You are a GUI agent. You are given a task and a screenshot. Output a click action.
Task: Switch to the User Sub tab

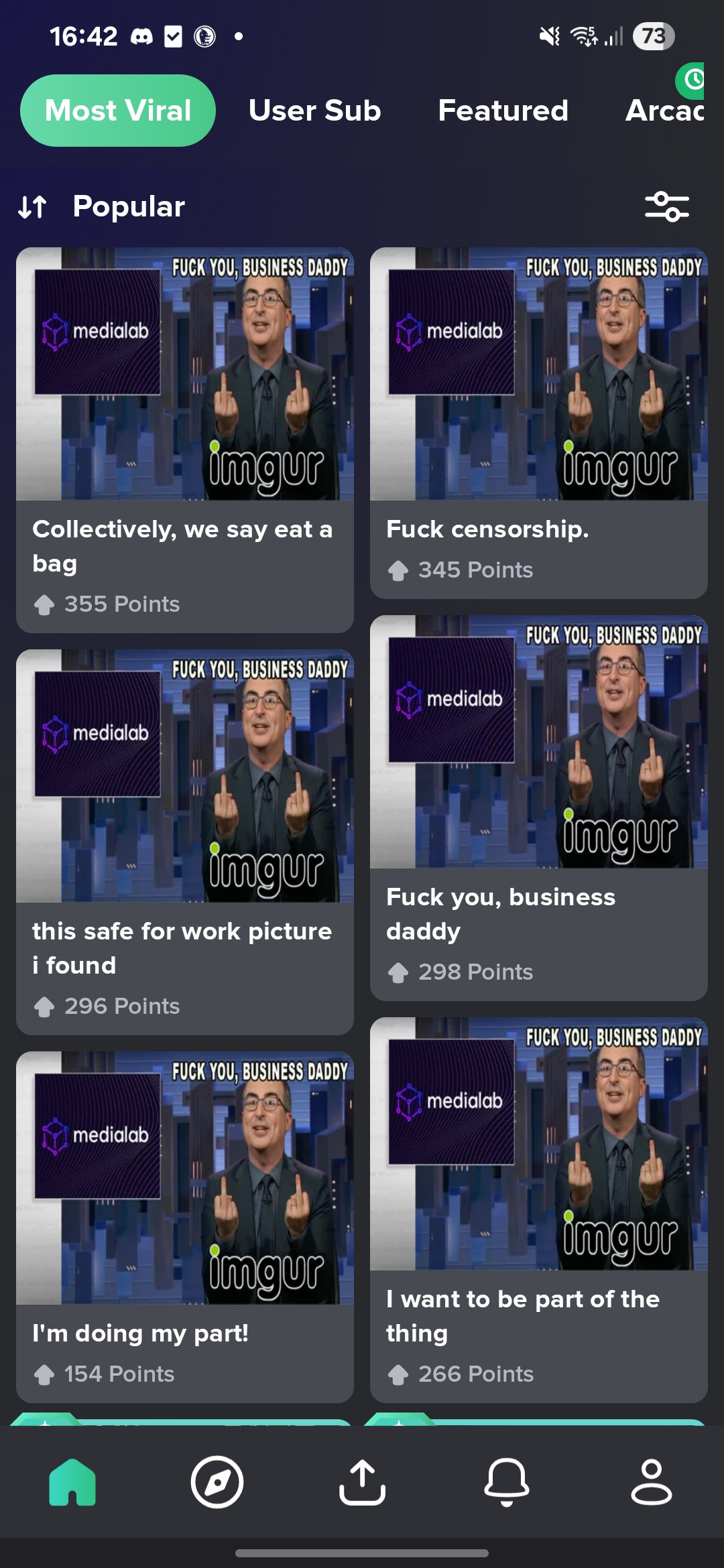pos(314,111)
